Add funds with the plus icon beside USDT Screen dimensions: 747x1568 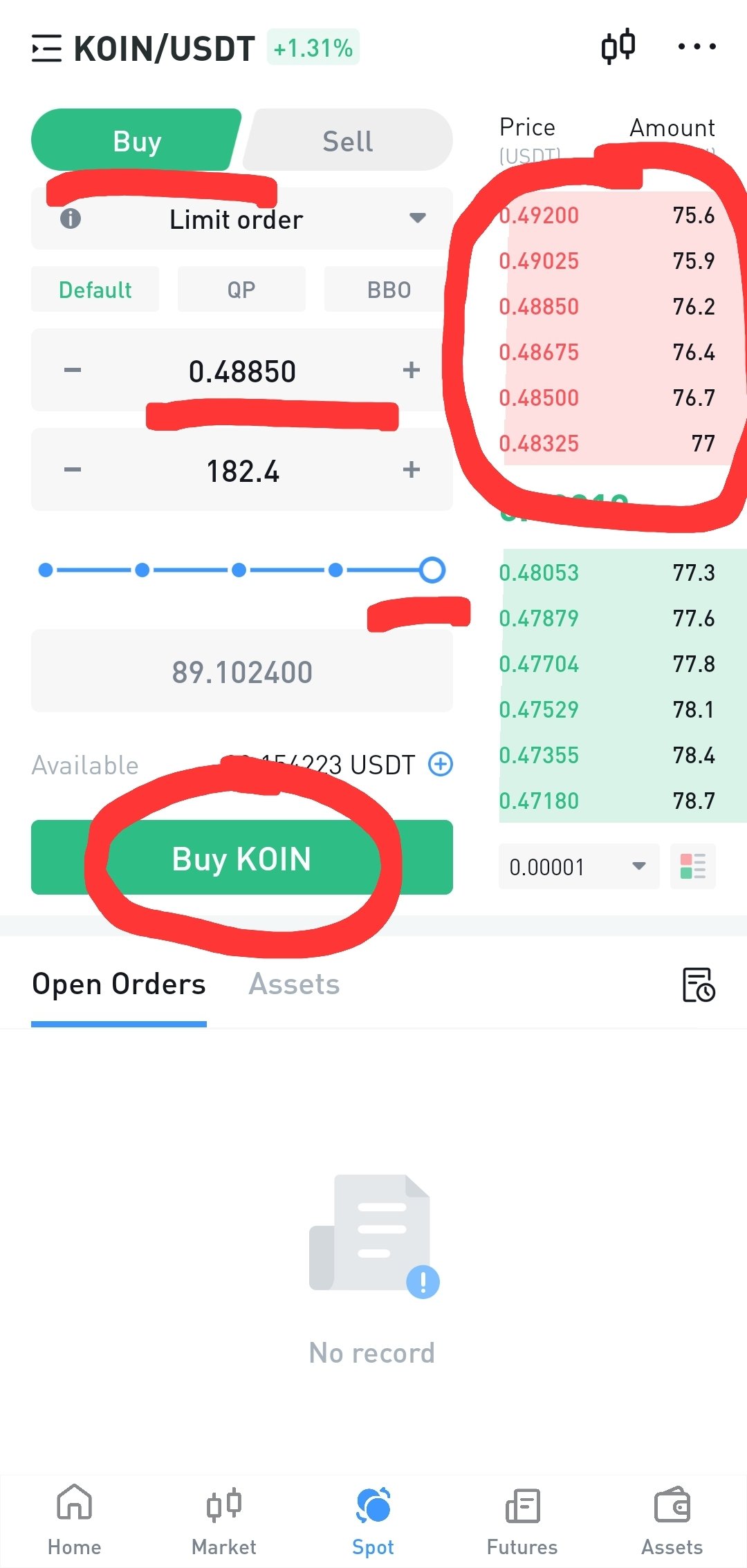click(441, 764)
